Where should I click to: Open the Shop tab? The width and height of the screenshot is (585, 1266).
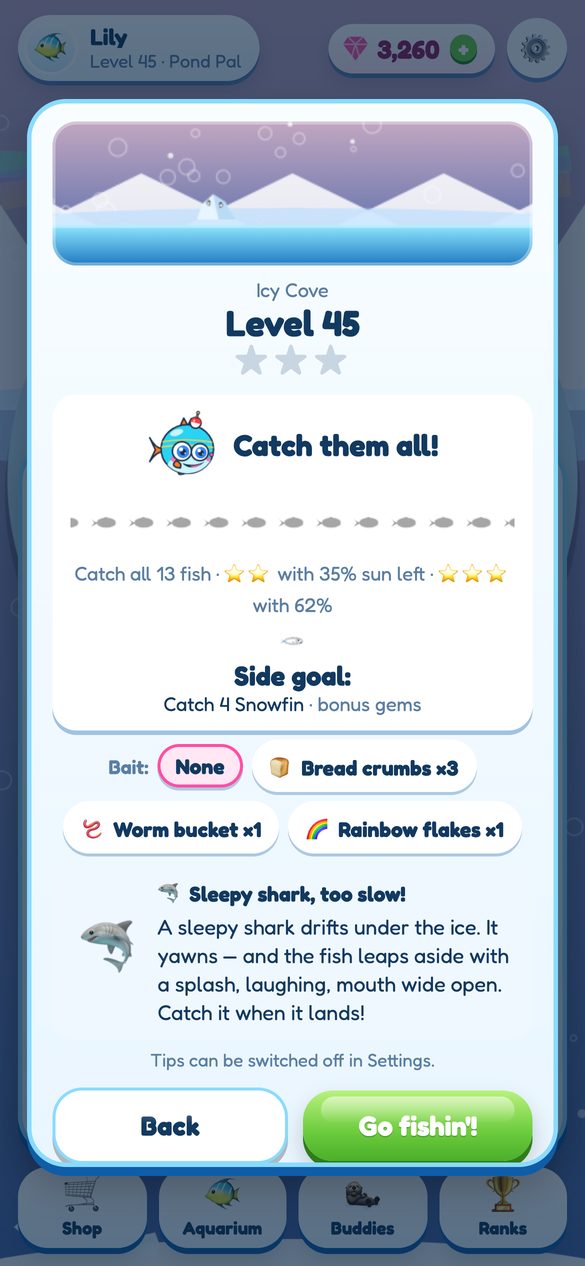pyautogui.click(x=82, y=1209)
